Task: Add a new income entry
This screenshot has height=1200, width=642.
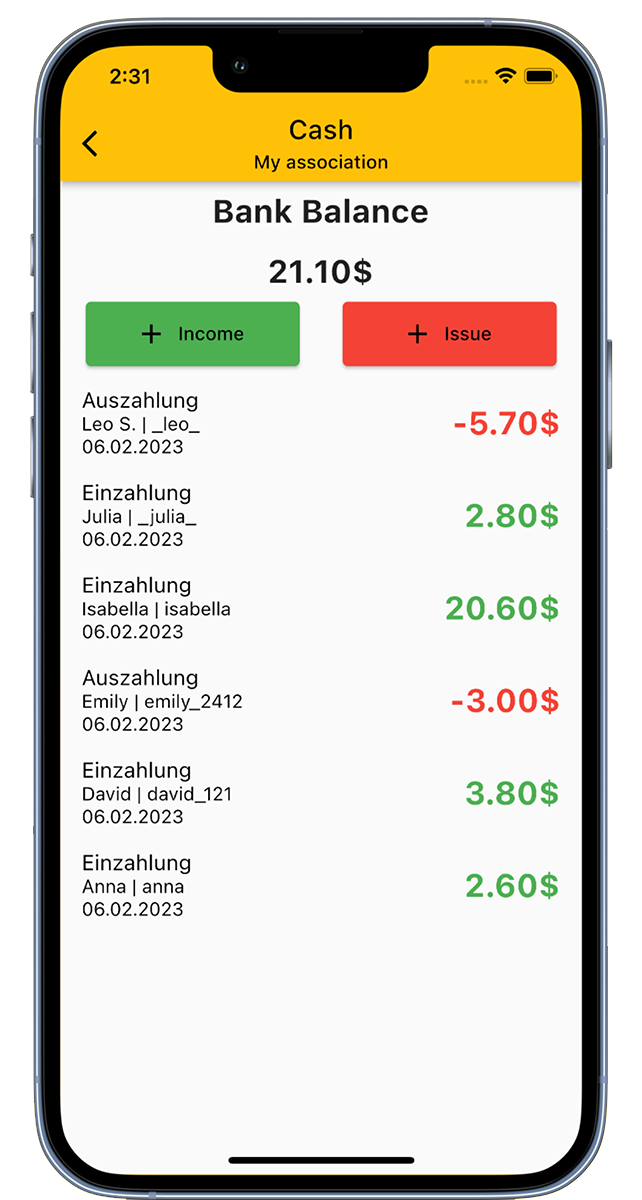Action: [193, 334]
